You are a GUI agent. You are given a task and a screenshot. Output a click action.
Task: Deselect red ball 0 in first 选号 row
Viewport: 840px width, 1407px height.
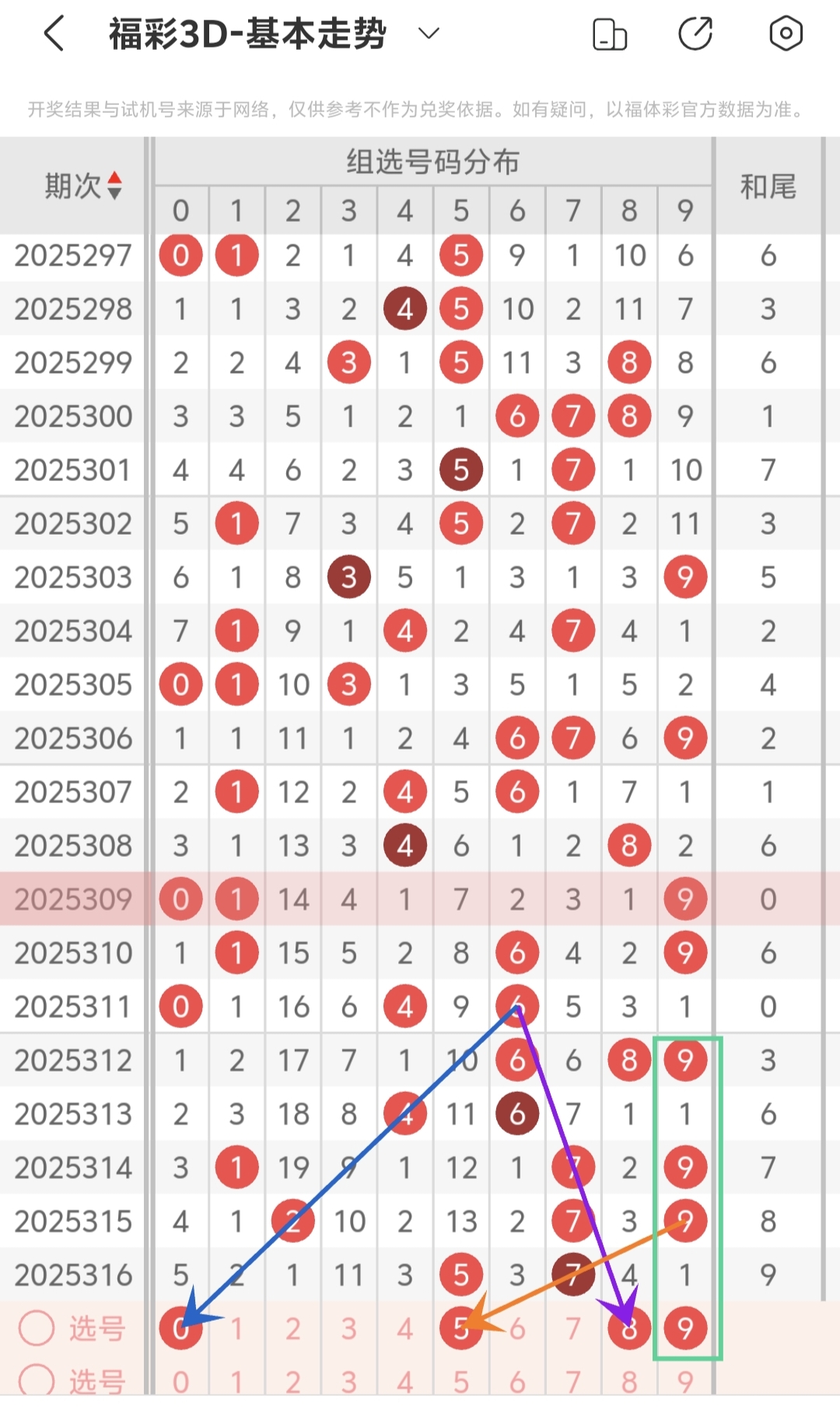[181, 1328]
